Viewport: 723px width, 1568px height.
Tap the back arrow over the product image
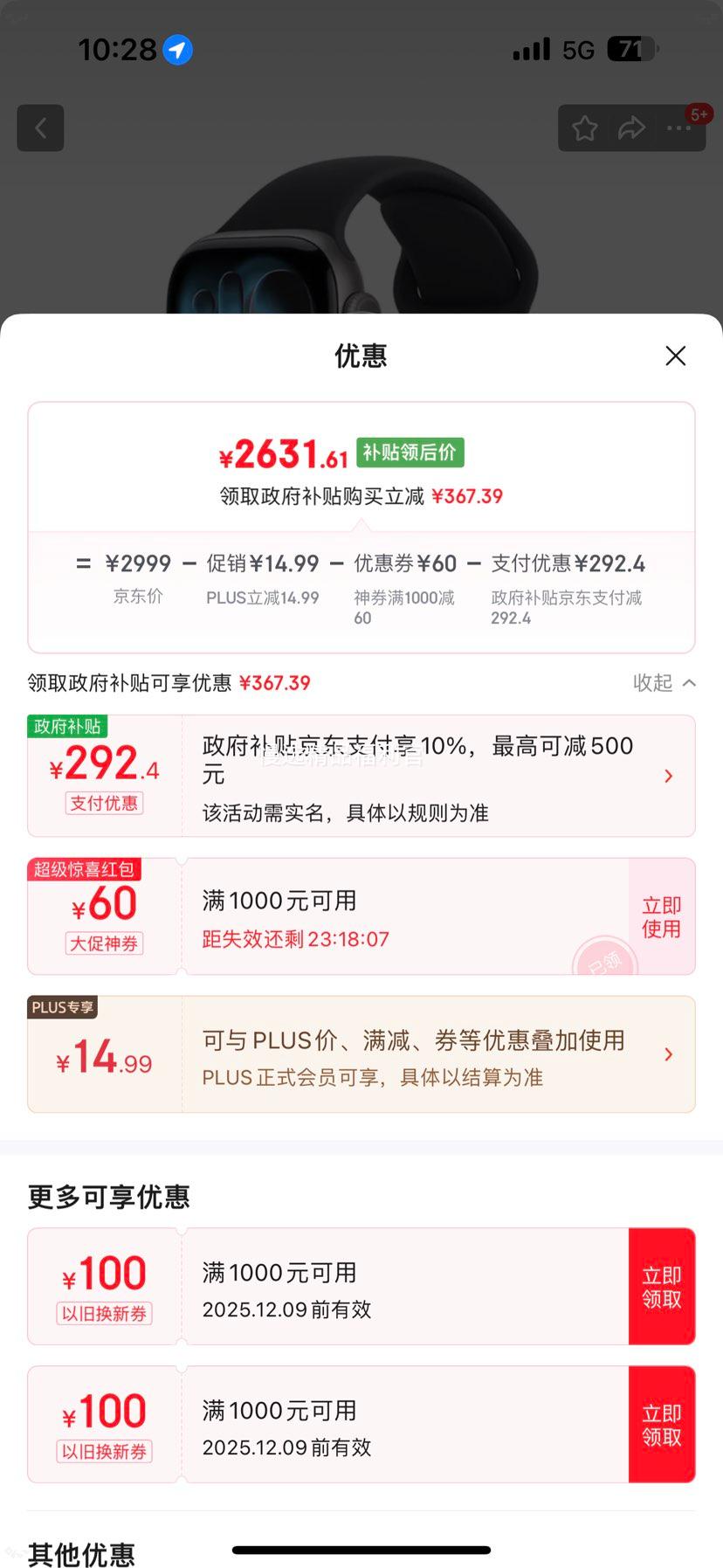coord(40,128)
